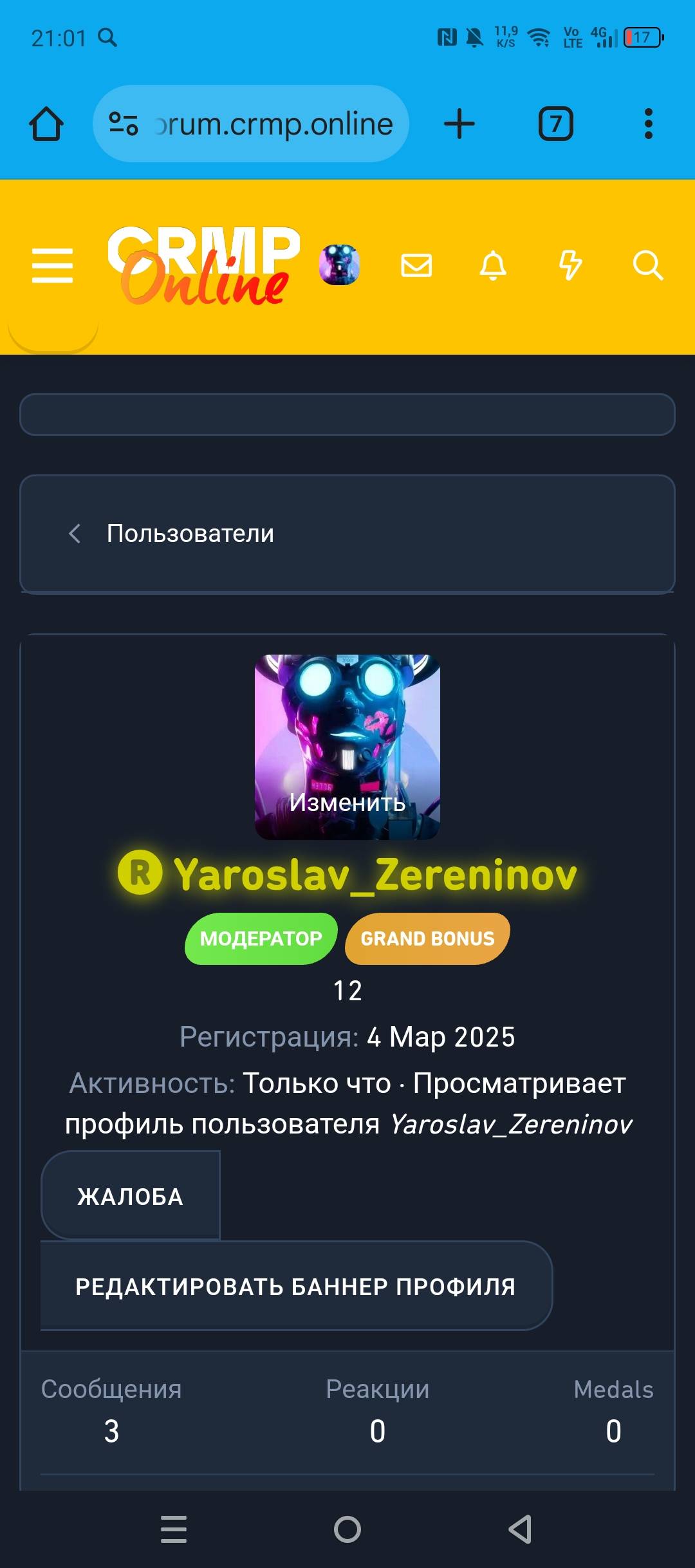Open the notifications bell
Screen dimensions: 695x1568
pos(493,265)
